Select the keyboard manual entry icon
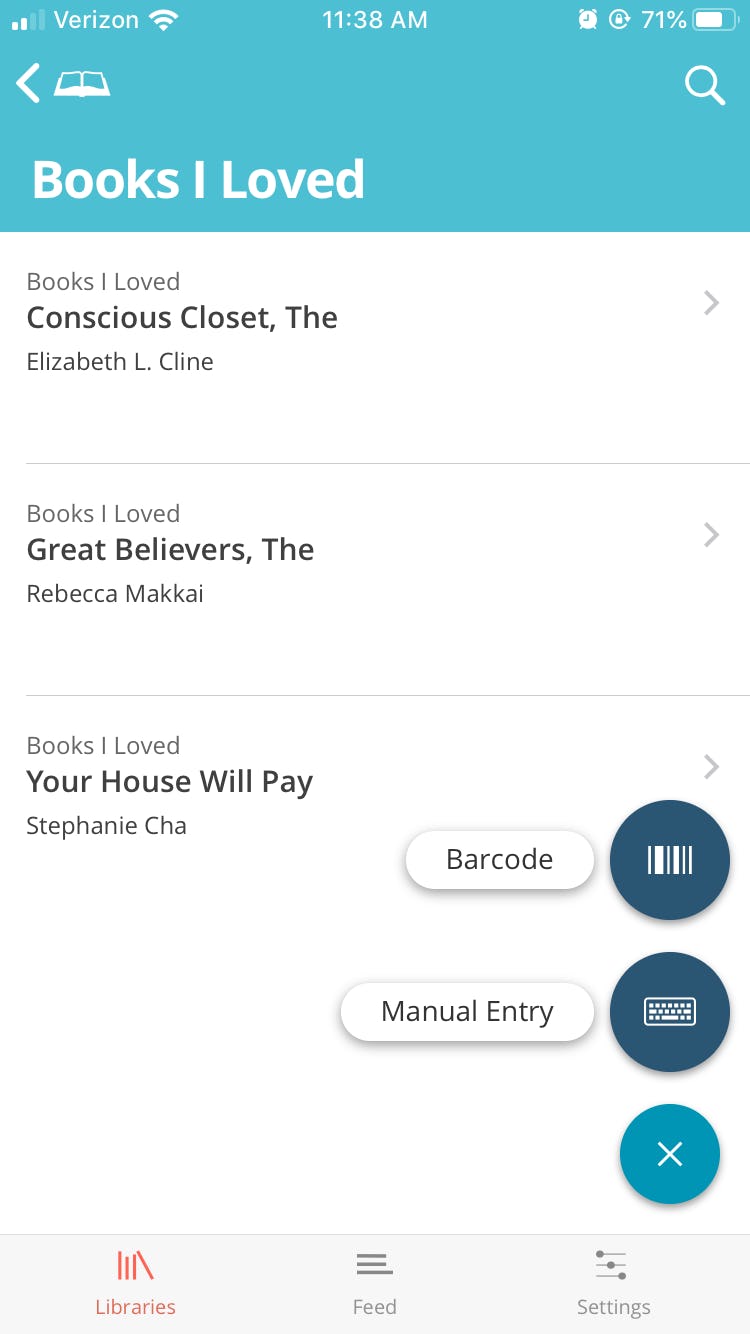This screenshot has width=750, height=1334. click(x=669, y=1011)
